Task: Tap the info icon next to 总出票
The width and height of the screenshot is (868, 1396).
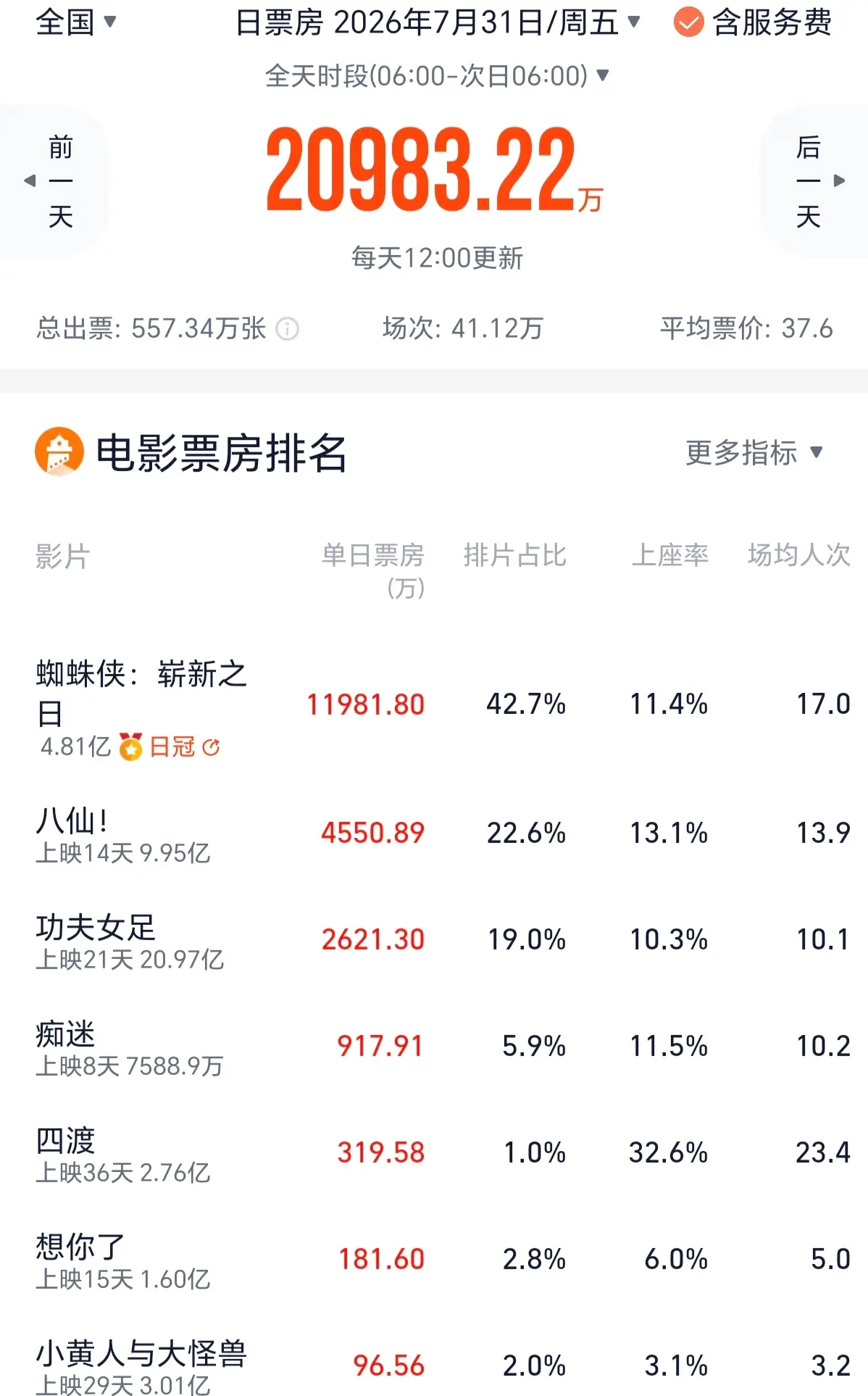Action: 288,329
